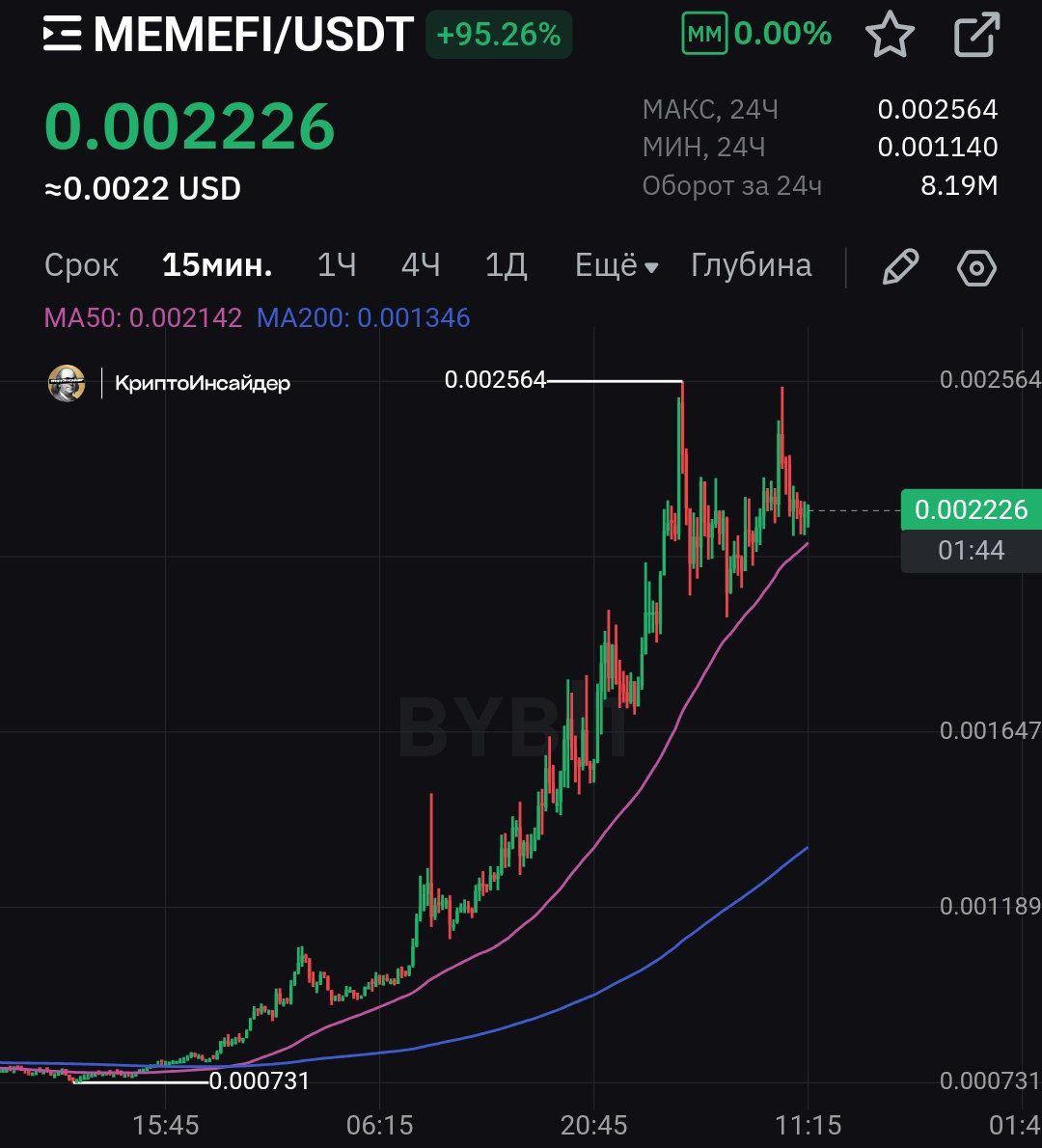The height and width of the screenshot is (1148, 1042).
Task: Open the Глубина depth chart
Action: coord(751,265)
